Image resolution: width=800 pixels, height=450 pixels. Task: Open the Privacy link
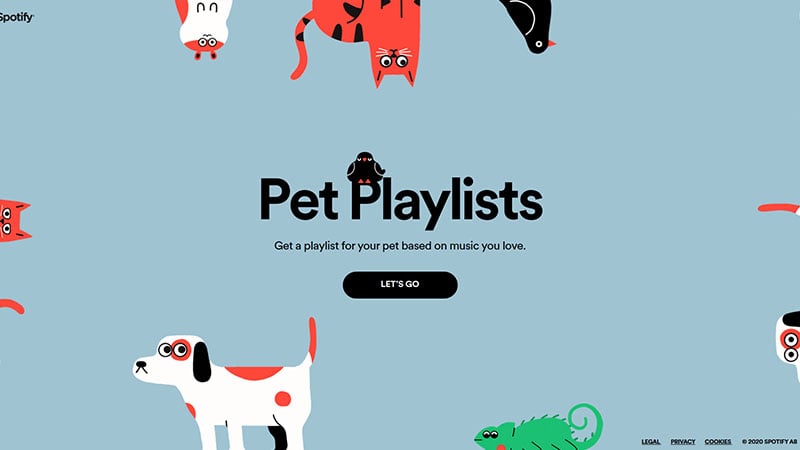tap(683, 441)
